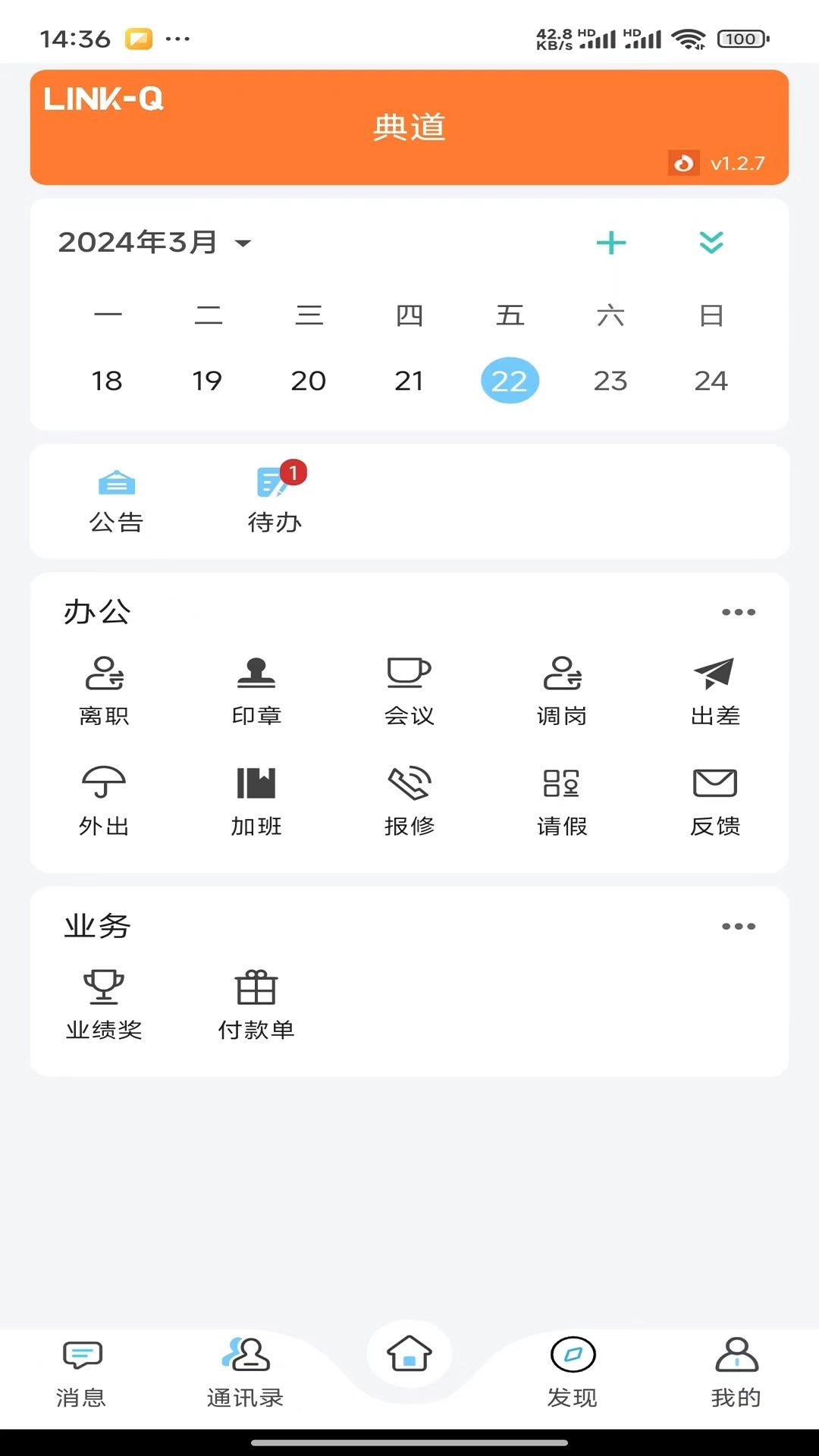This screenshot has height=1456, width=819.
Task: Expand the calendar with double chevron
Action: pos(711,243)
